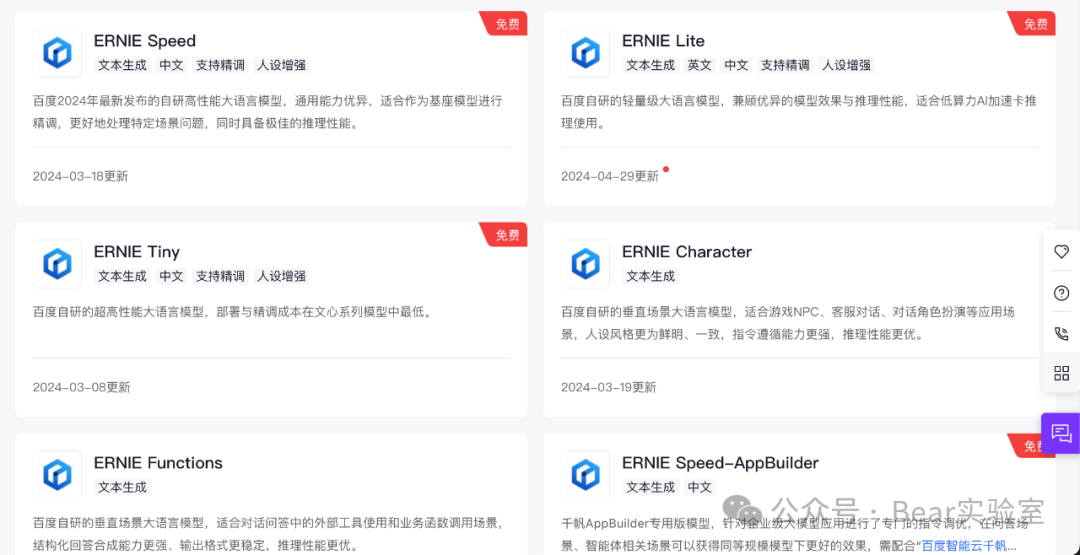
Task: Follow the 百度智能云千帆 link
Action: point(968,546)
